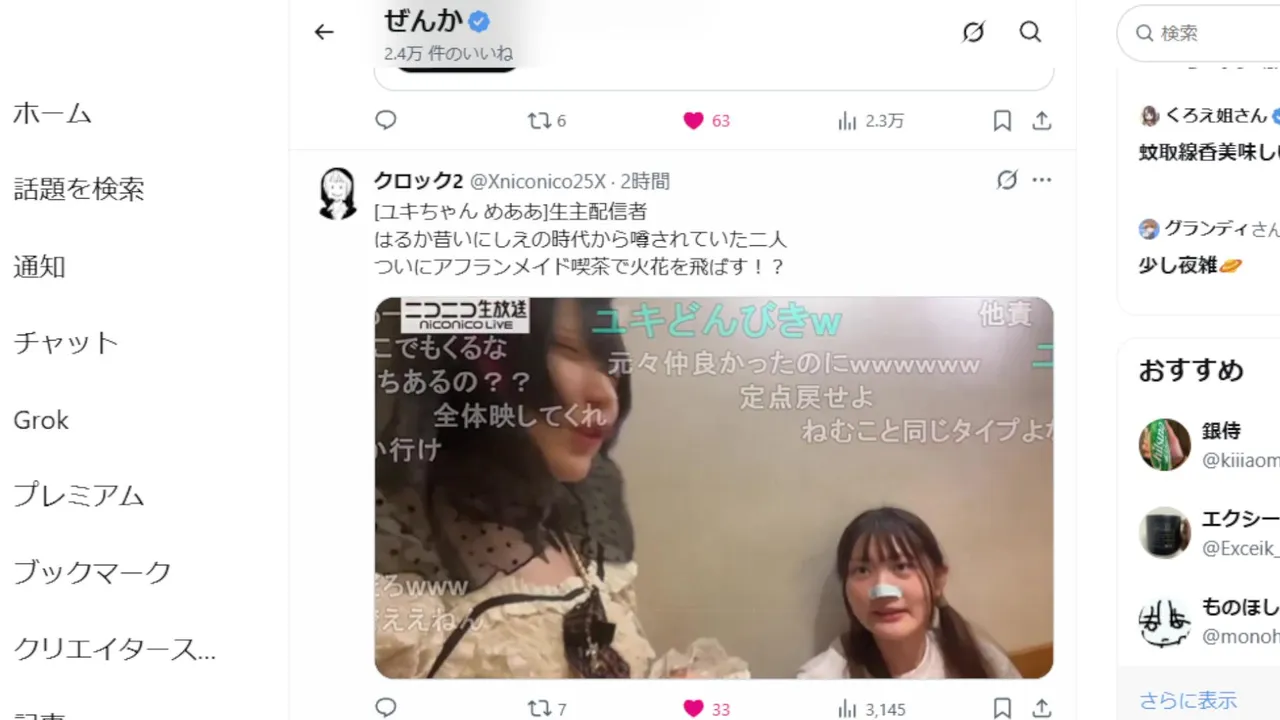Play the niconico live video in クロック2's post
This screenshot has height=720, width=1280.
(713, 487)
